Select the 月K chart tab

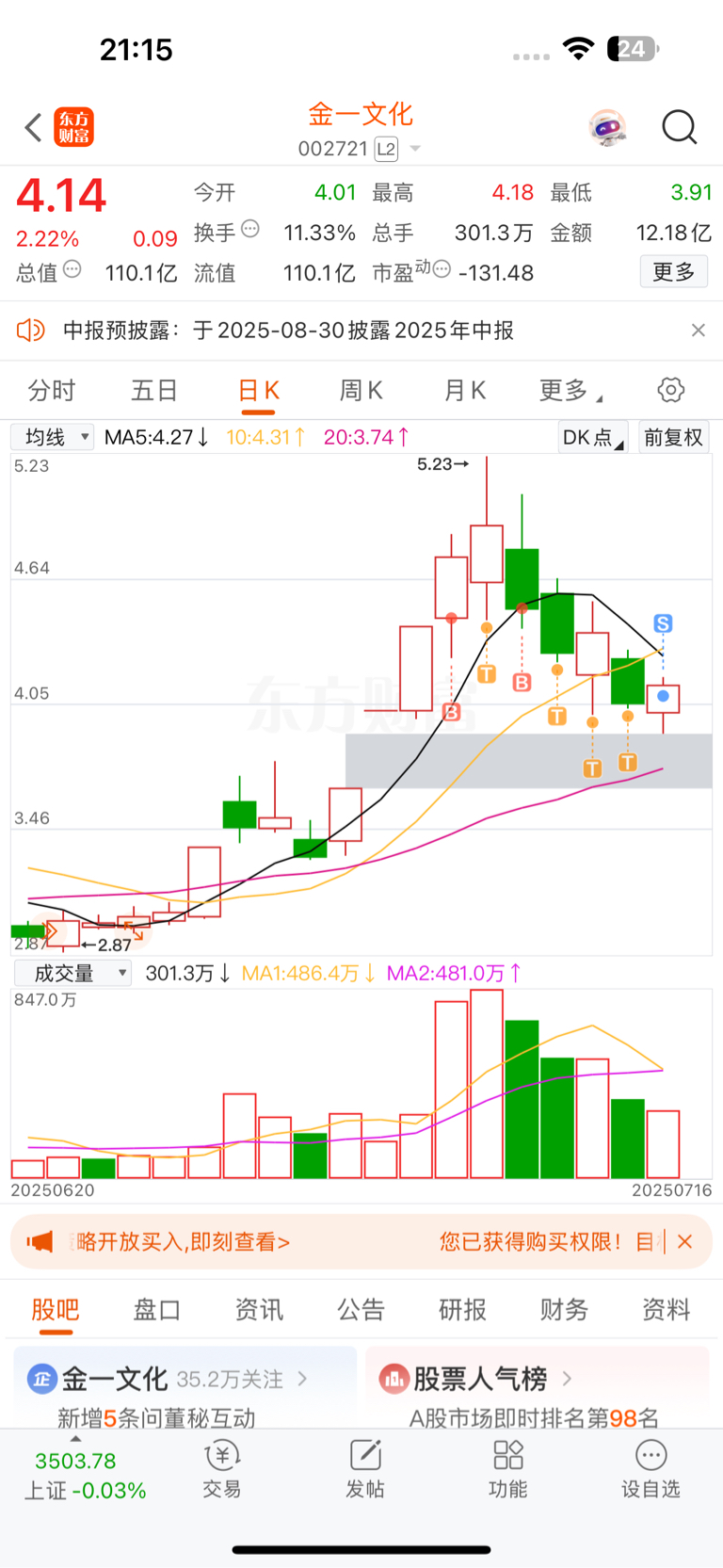coord(465,390)
